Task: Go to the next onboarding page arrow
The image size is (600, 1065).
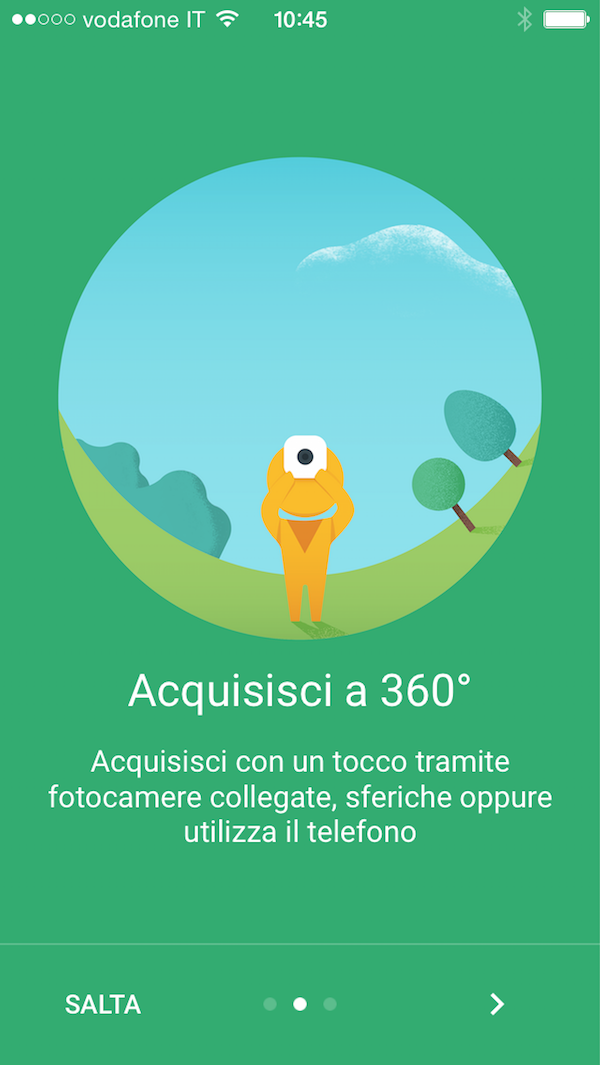Action: (x=497, y=1005)
